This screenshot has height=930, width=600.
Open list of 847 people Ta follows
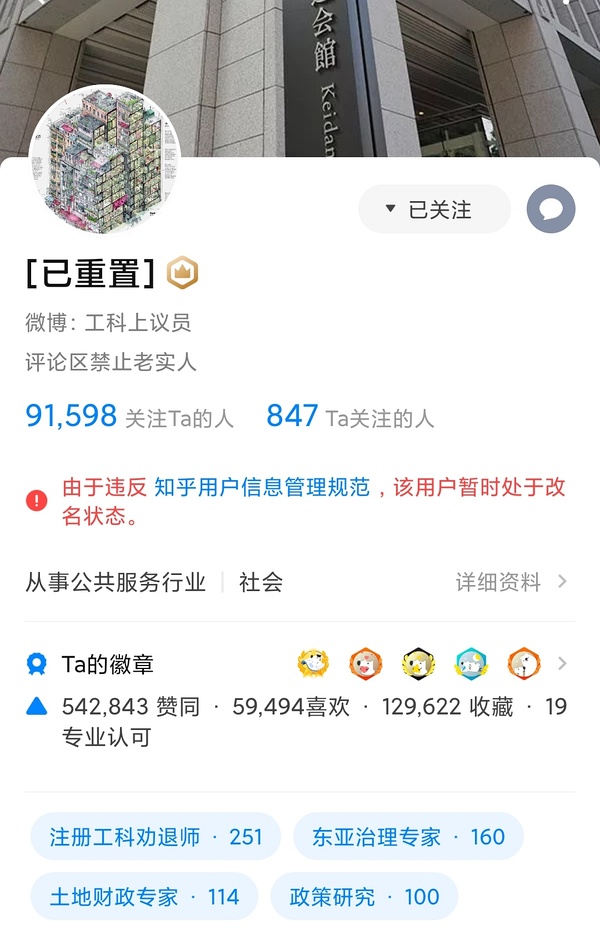[x=350, y=417]
